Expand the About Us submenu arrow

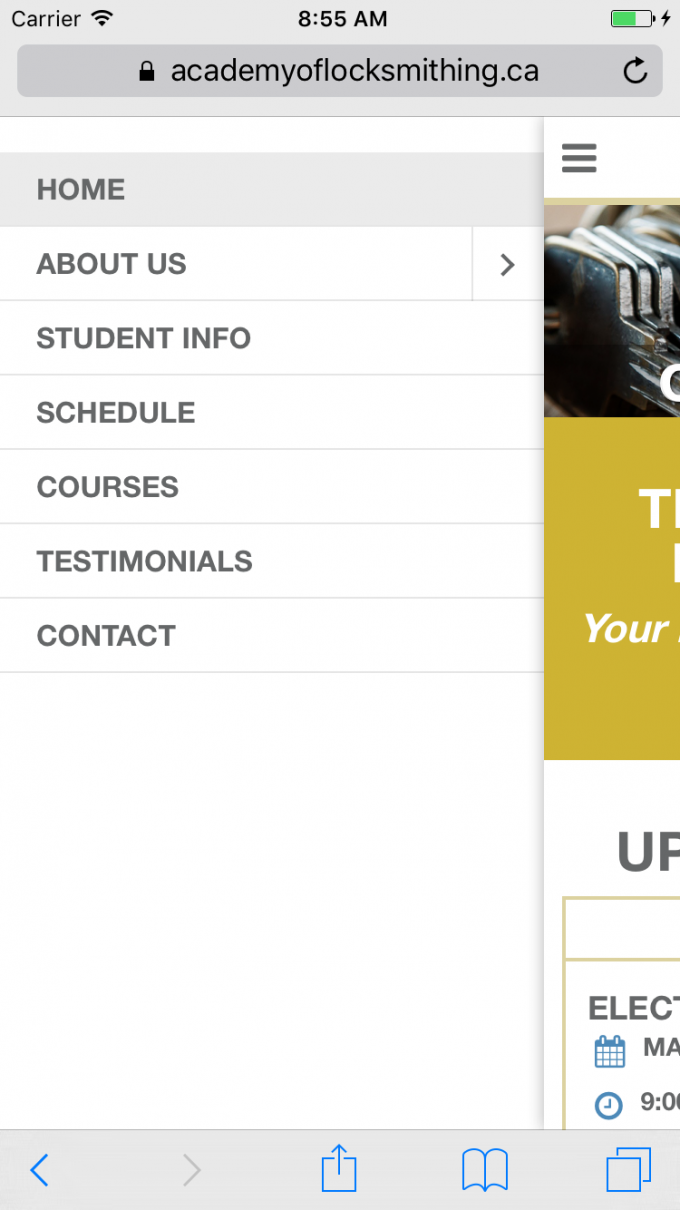pos(507,264)
